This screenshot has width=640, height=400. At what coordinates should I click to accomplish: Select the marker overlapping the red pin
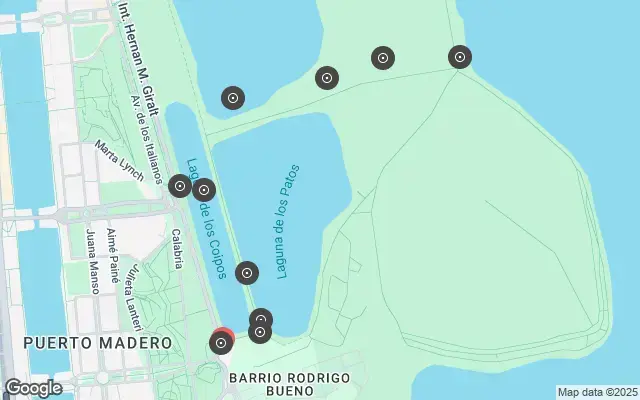[x=221, y=344]
